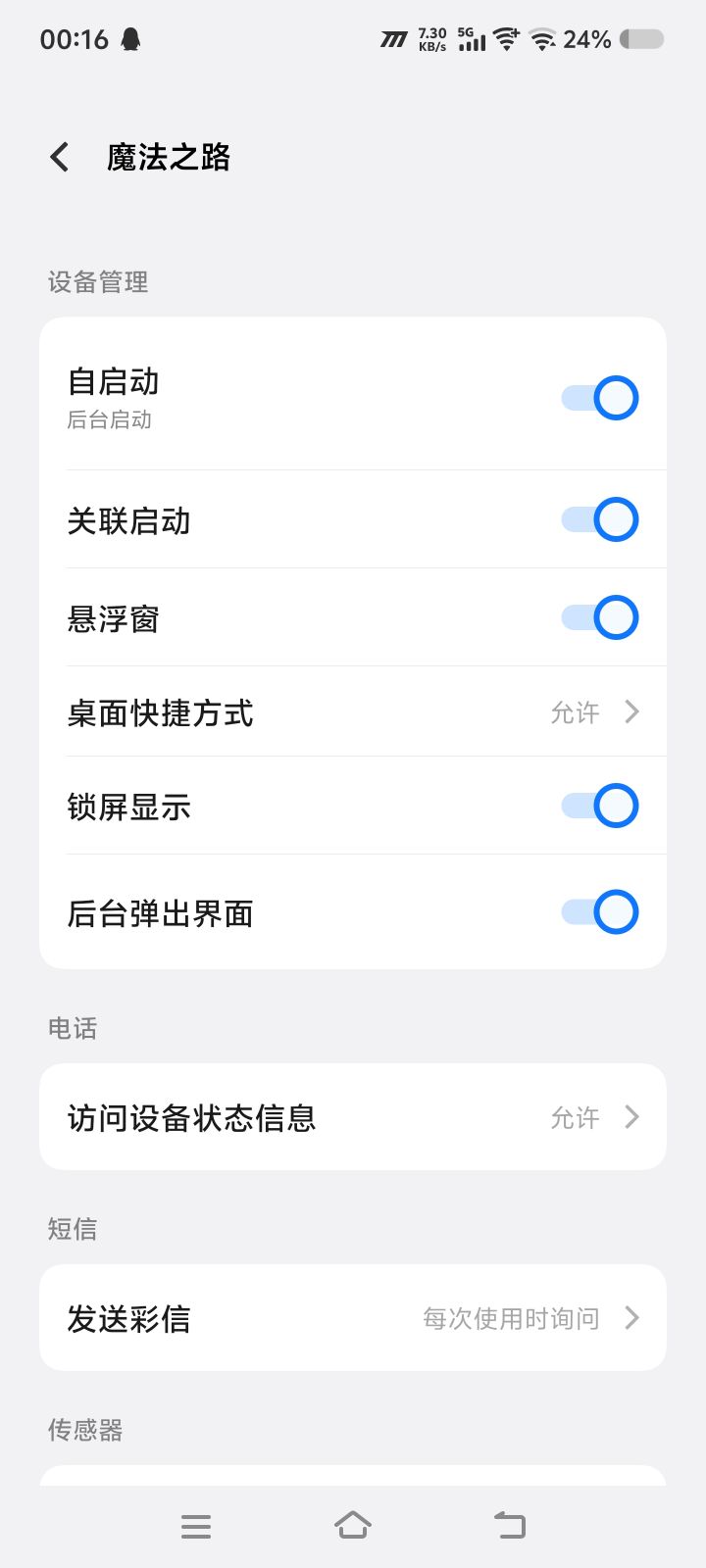
Task: Disable the 悬浮窗 permission toggle
Action: (x=599, y=617)
